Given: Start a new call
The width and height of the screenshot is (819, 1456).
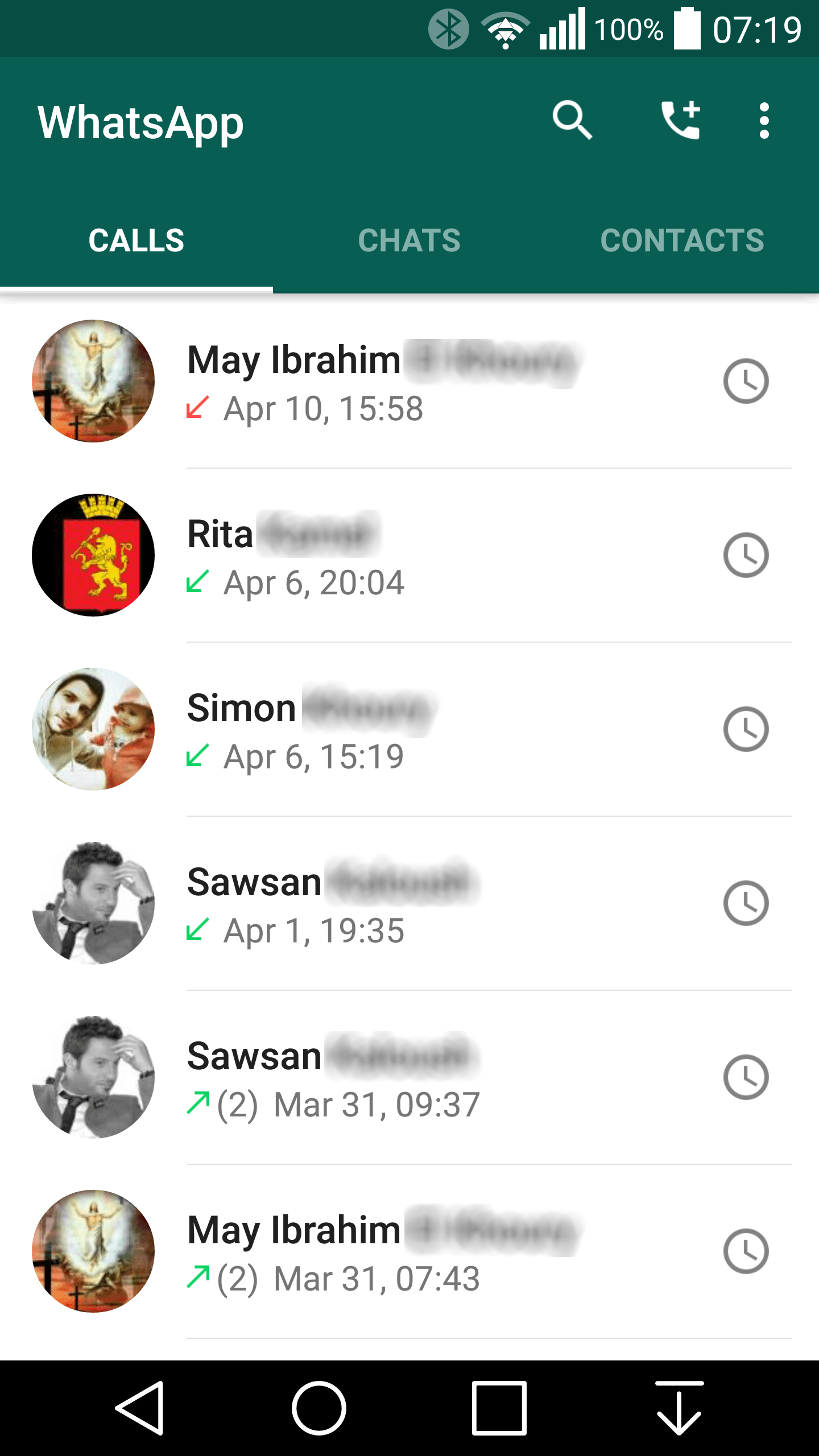Looking at the screenshot, I should point(681,121).
